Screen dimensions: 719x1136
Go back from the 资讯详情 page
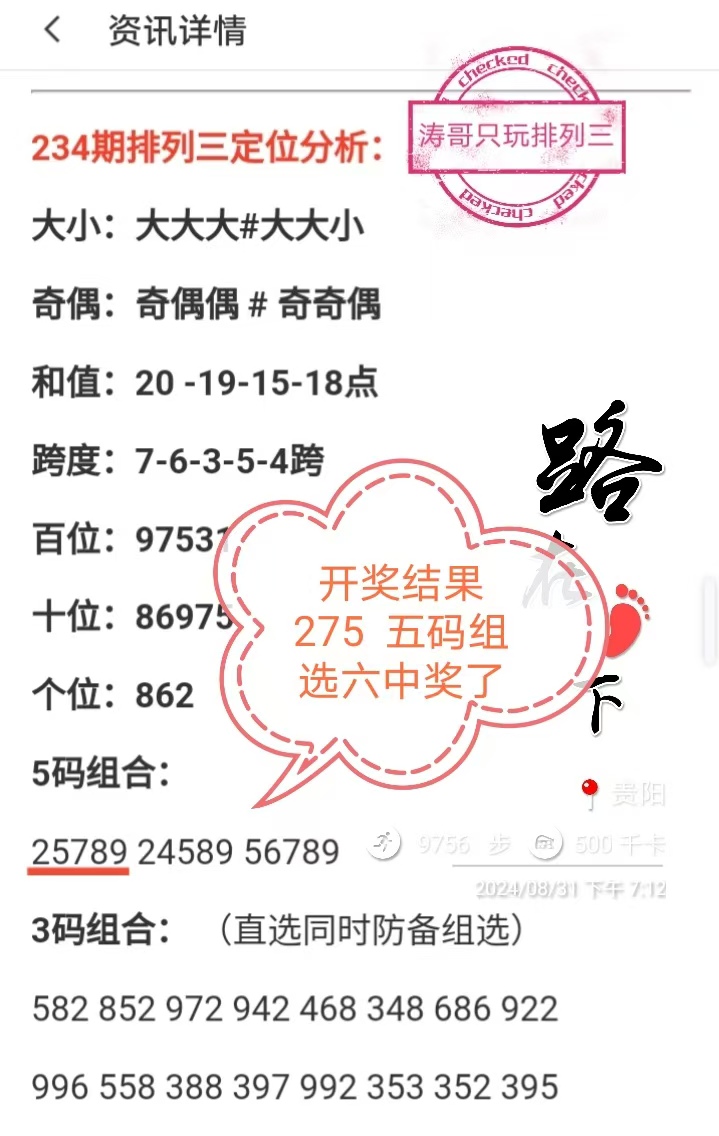click(52, 31)
